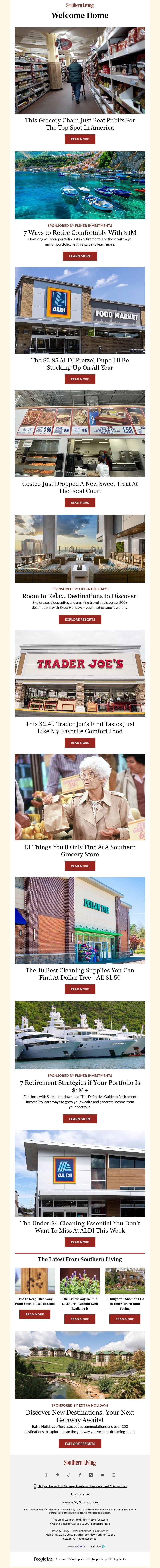Tap Read More for 5 garden things article
The width and height of the screenshot is (160, 1568).
click(x=125, y=1319)
